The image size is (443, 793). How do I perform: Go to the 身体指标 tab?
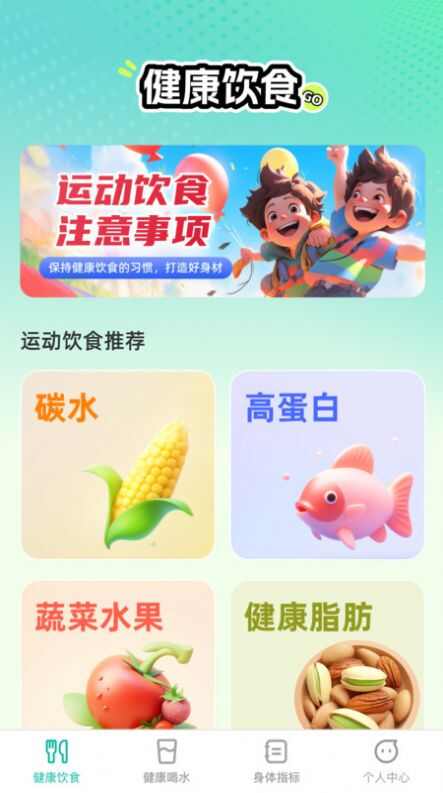pyautogui.click(x=276, y=761)
